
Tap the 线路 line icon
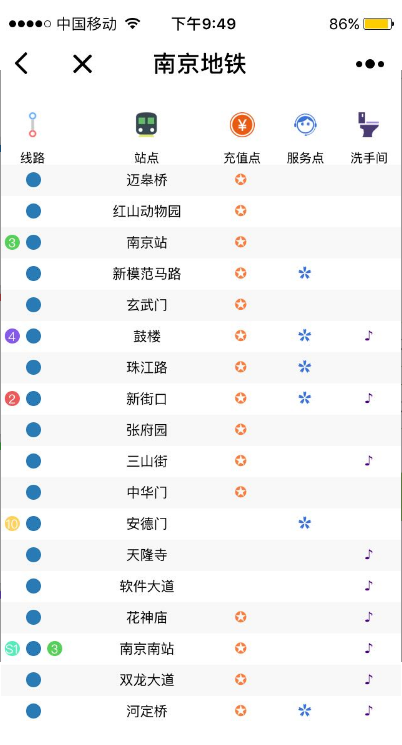(x=32, y=125)
